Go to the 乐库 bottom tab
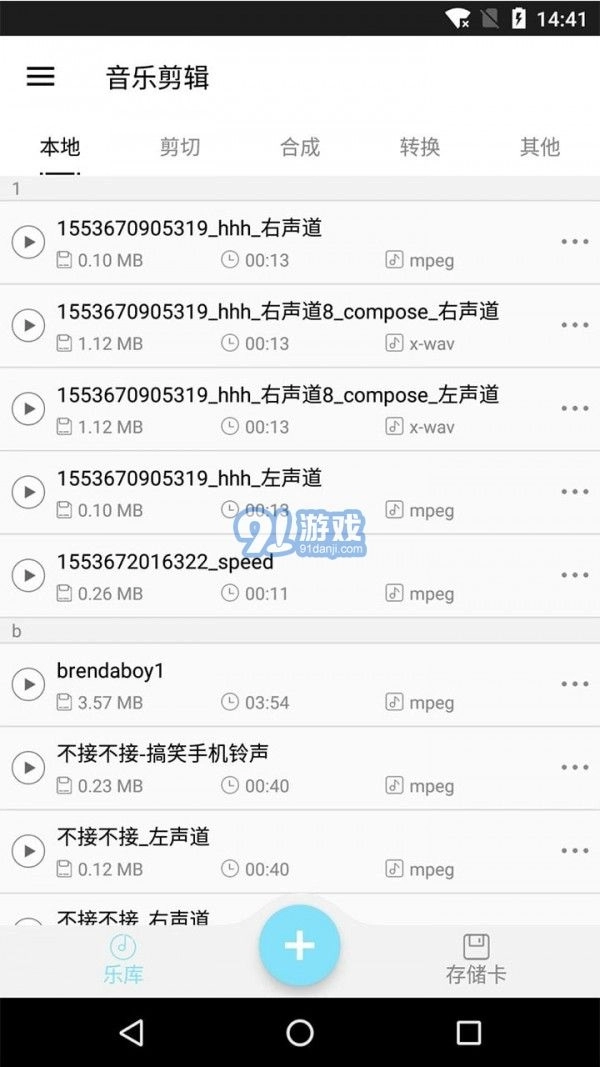The width and height of the screenshot is (600, 1067). click(x=123, y=958)
